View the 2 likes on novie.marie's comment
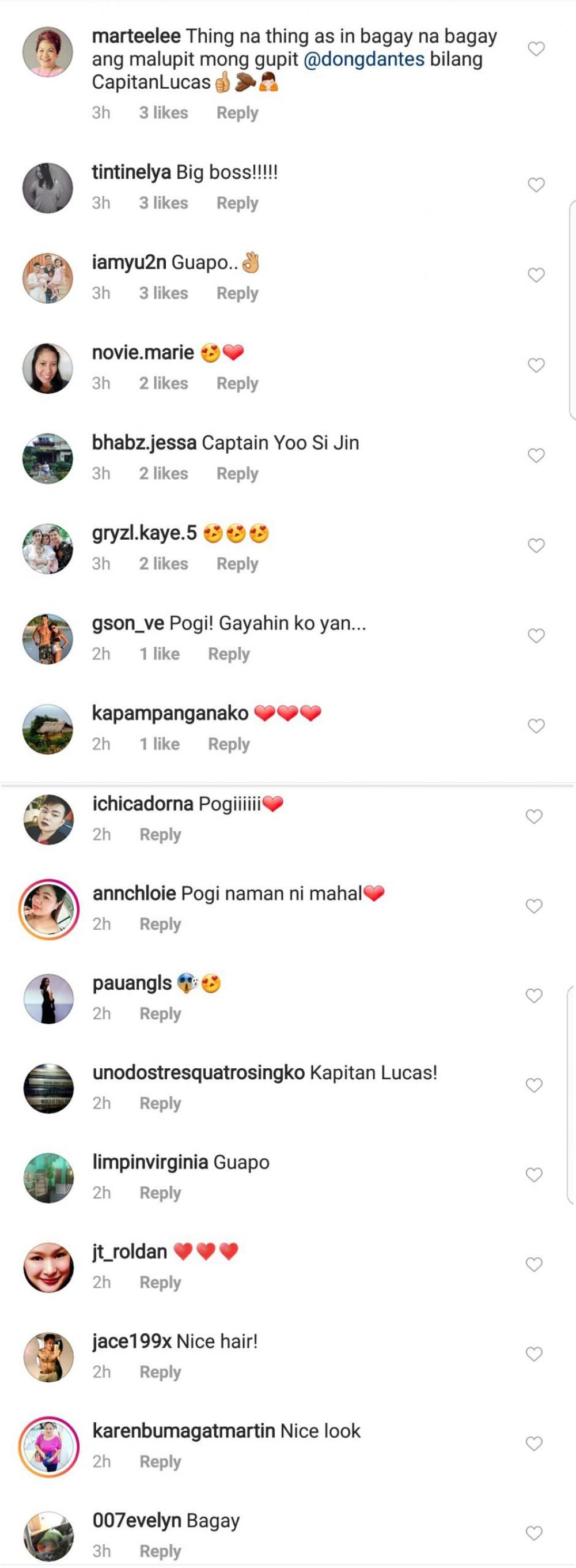Screen dimensions: 576x1568 [163, 383]
